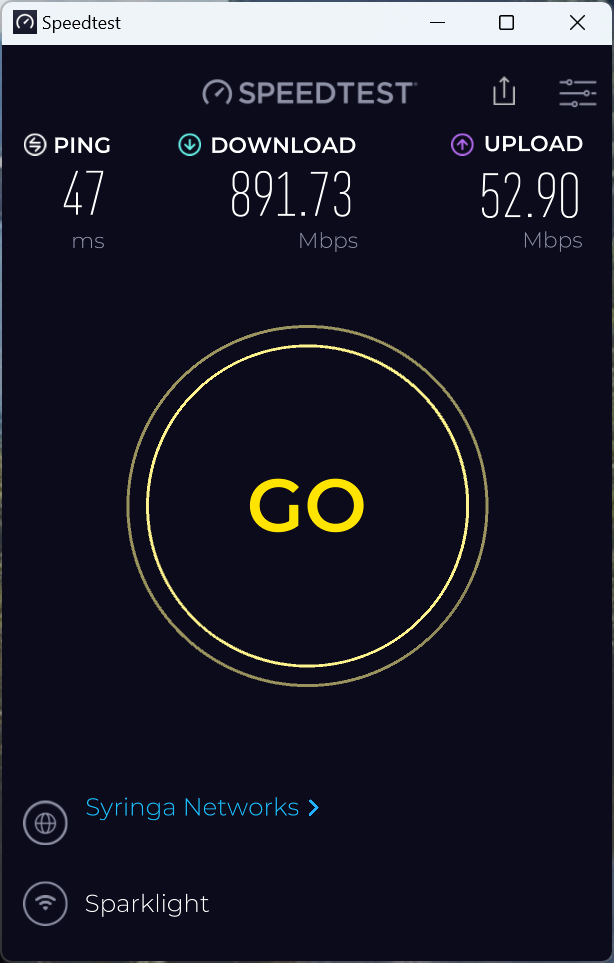
Task: Open the settings sliders icon
Action: [x=577, y=93]
